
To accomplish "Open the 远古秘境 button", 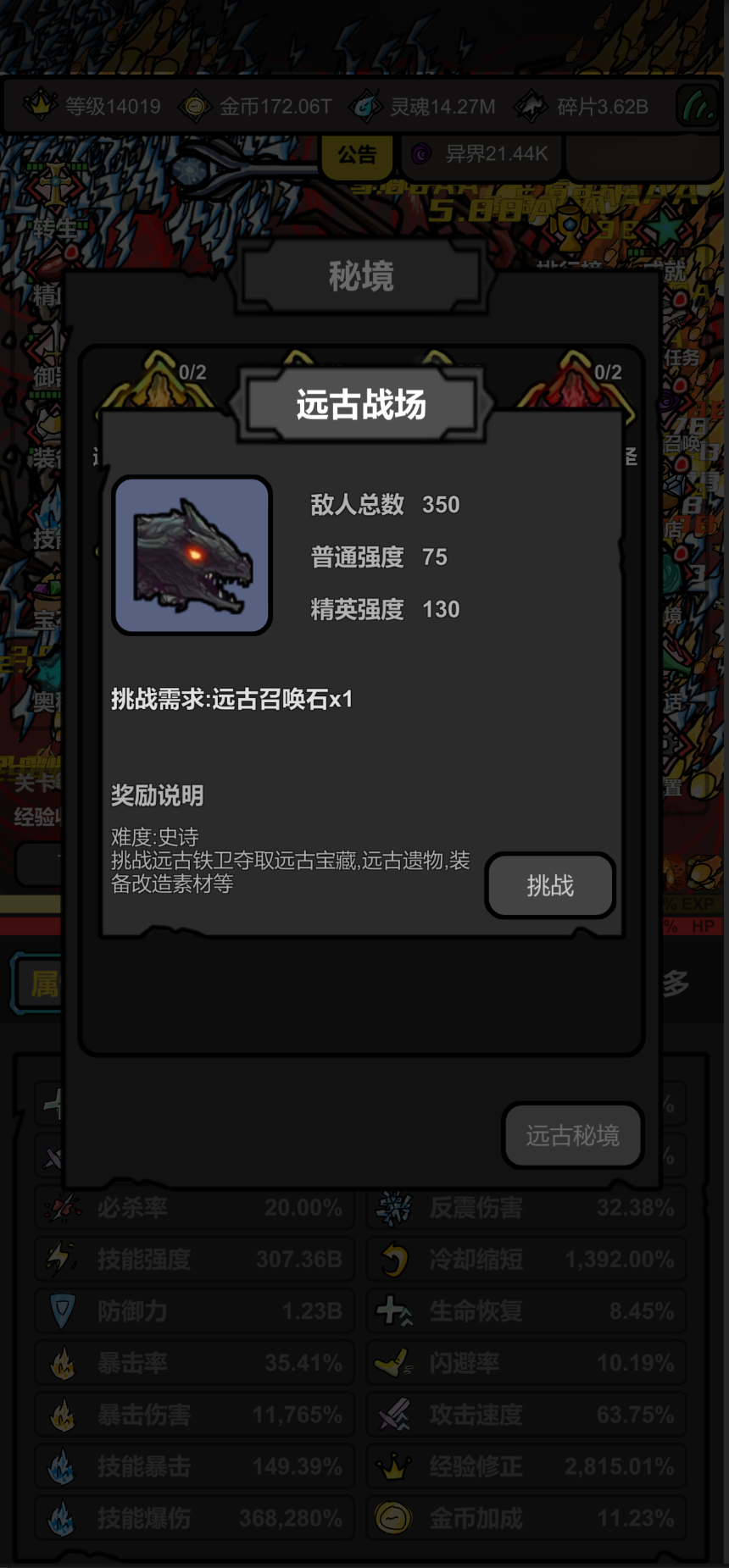I will click(573, 1136).
